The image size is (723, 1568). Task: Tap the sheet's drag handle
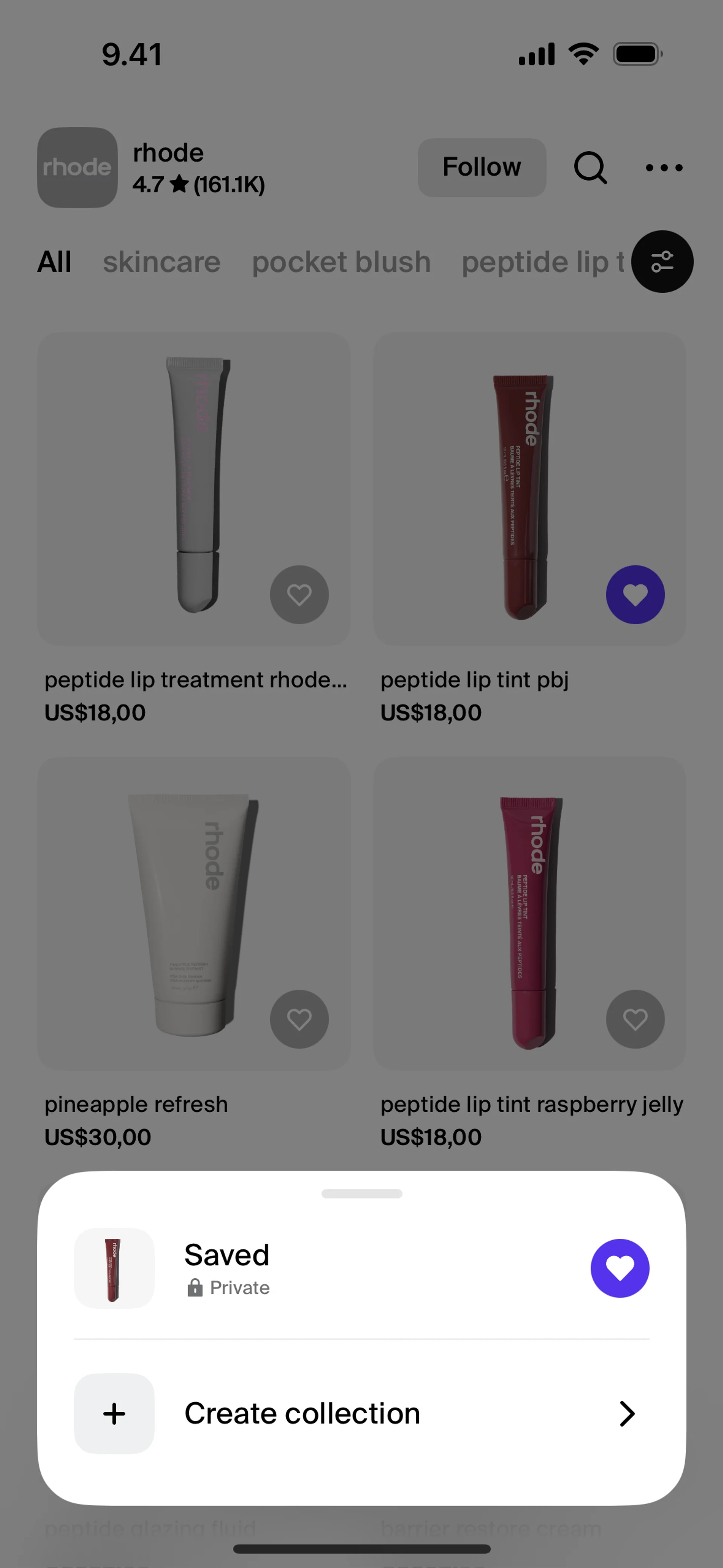pyautogui.click(x=361, y=1194)
